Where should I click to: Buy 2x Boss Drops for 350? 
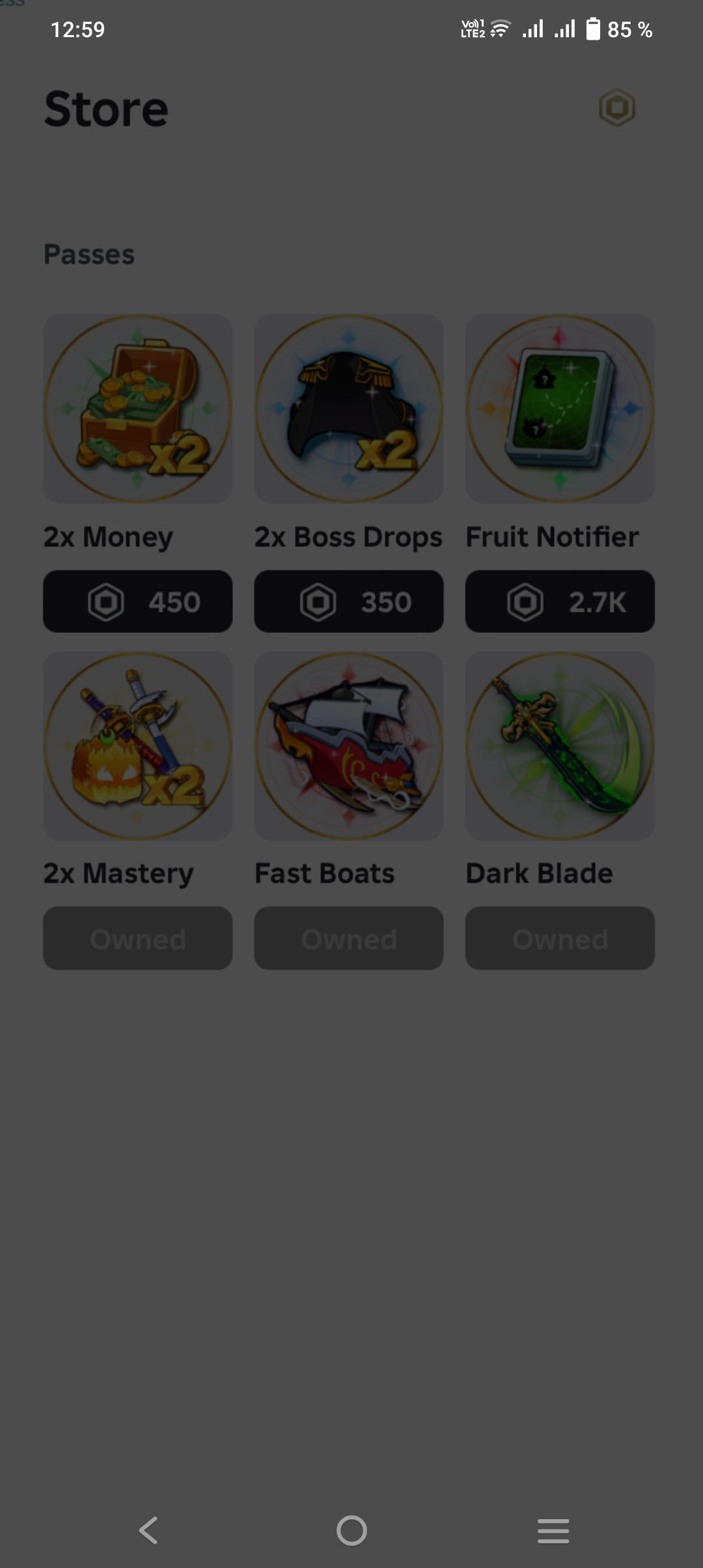coord(348,601)
